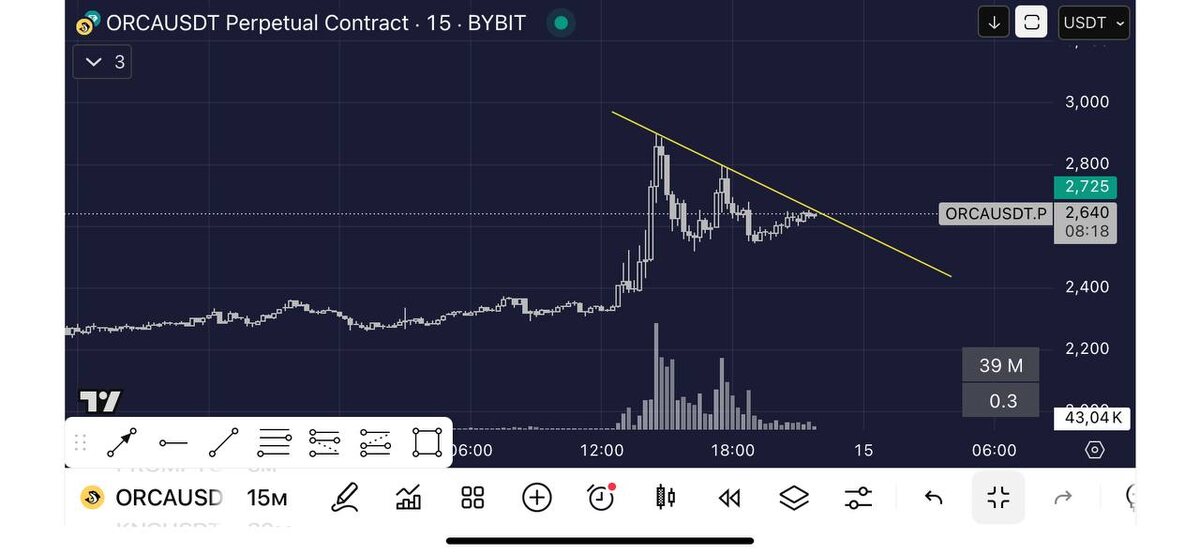The width and height of the screenshot is (1200, 555).
Task: Exit fullscreen chart mode
Action: click(x=998, y=497)
